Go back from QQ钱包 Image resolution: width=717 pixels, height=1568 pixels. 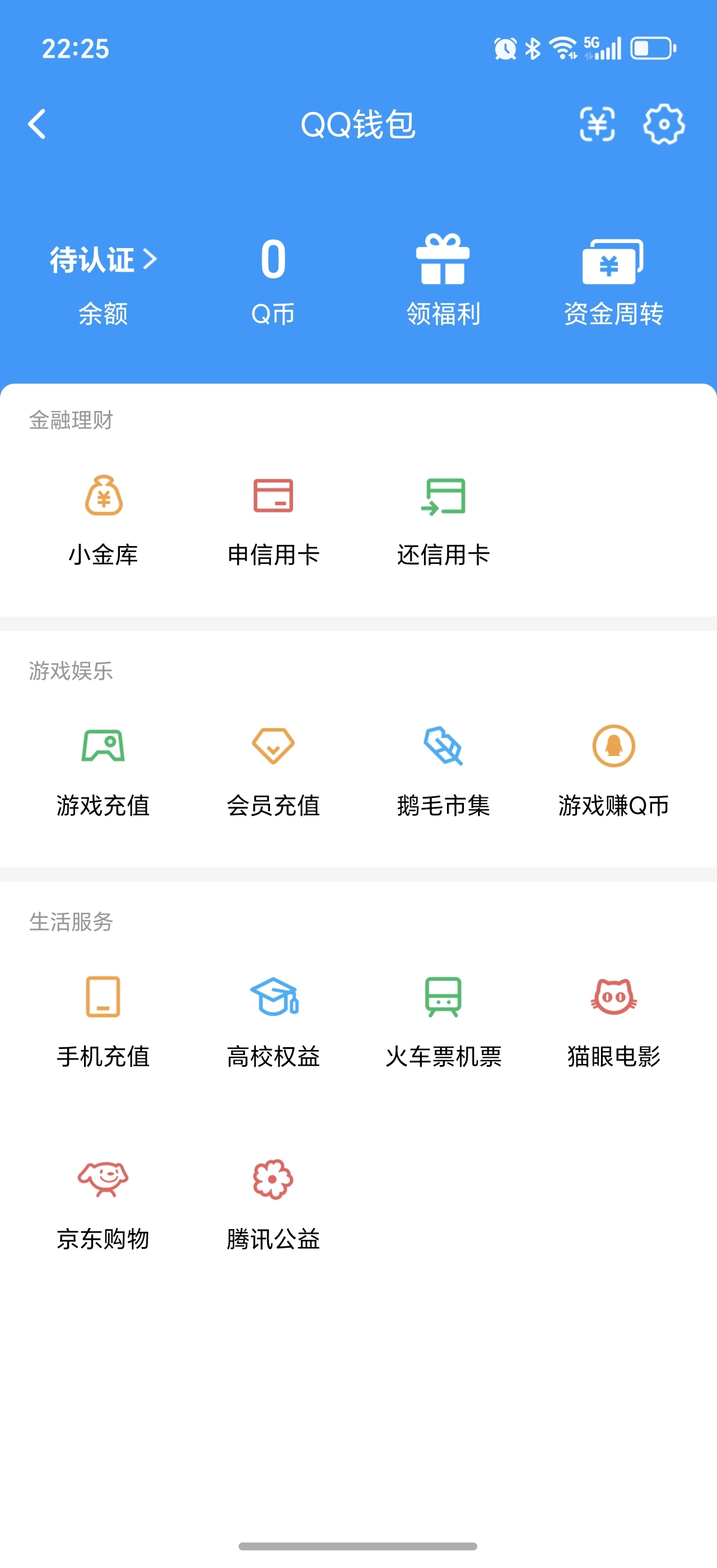(37, 124)
